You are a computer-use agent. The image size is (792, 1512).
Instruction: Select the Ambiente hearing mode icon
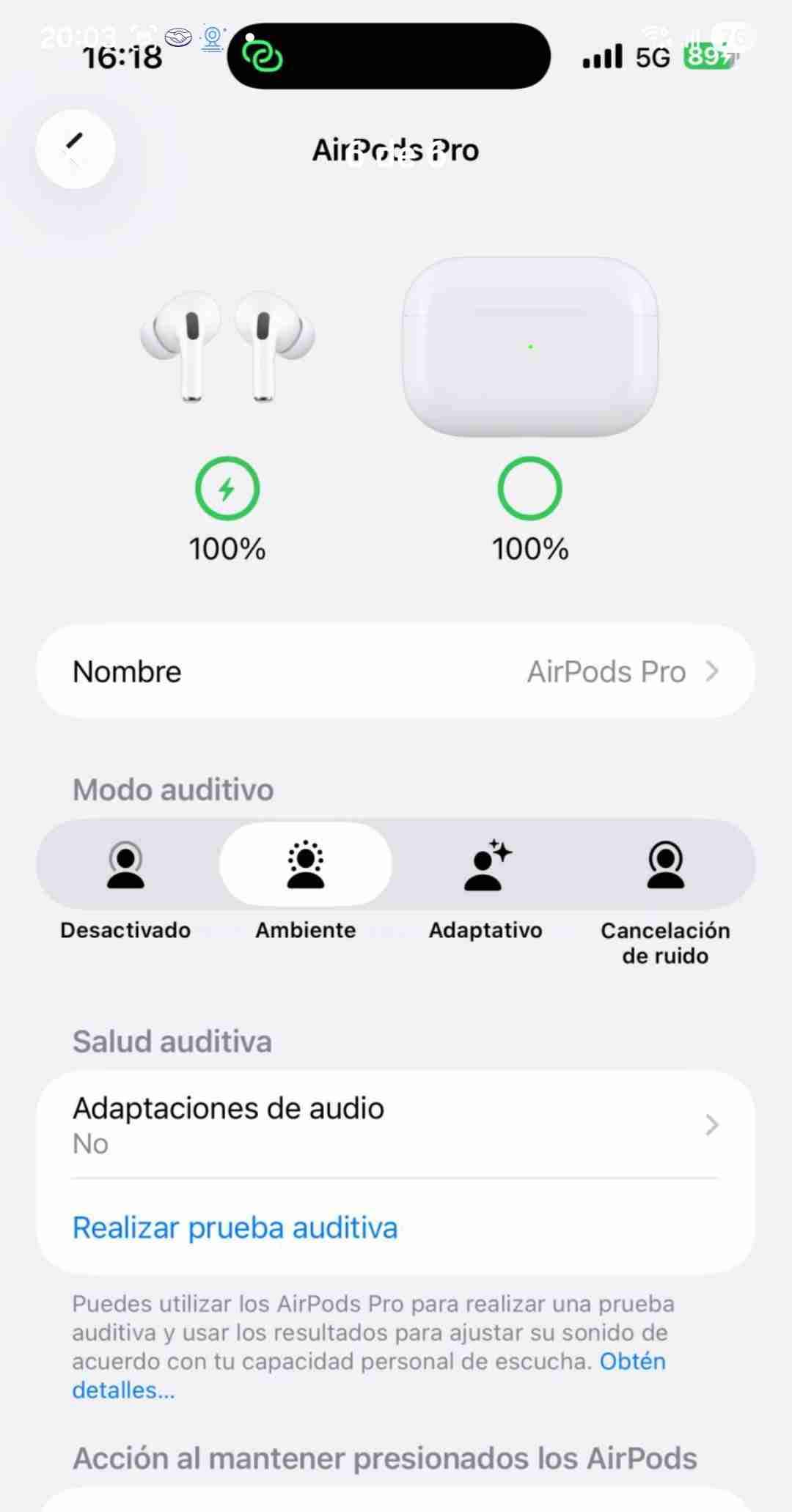[305, 865]
